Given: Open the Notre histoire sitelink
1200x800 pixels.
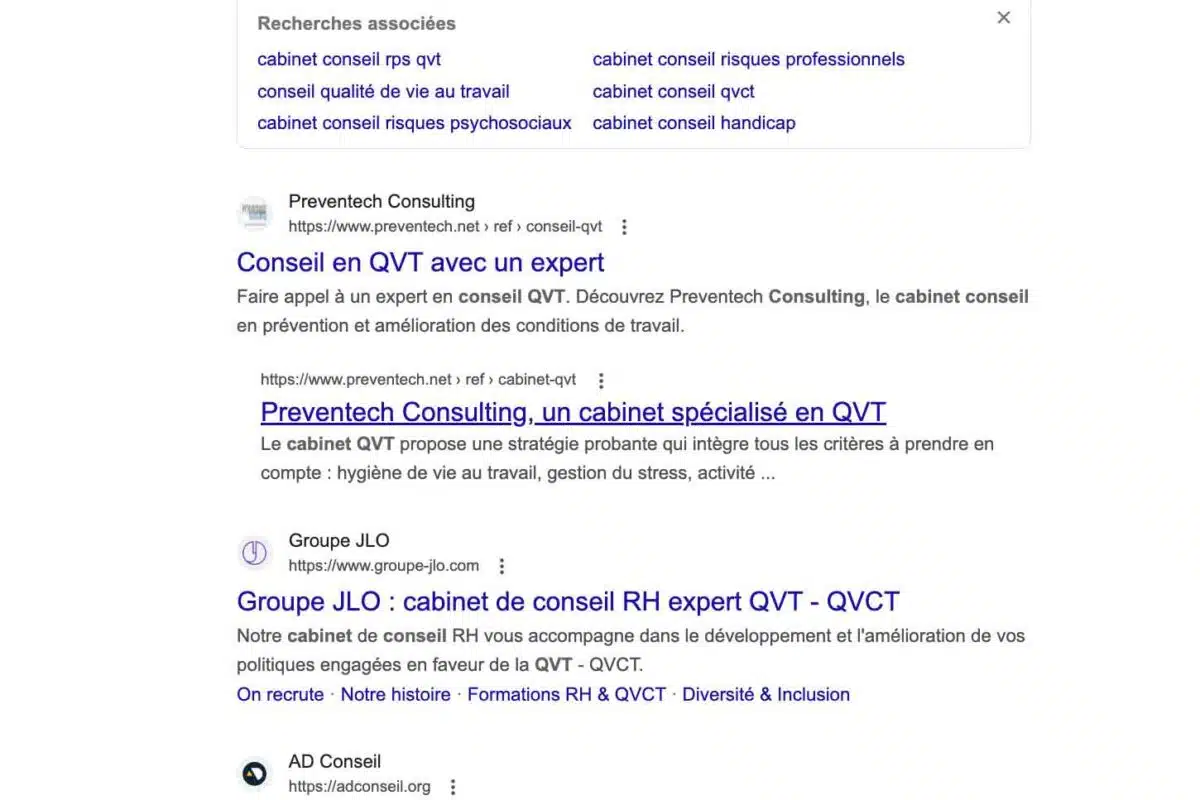Looking at the screenshot, I should (x=395, y=694).
